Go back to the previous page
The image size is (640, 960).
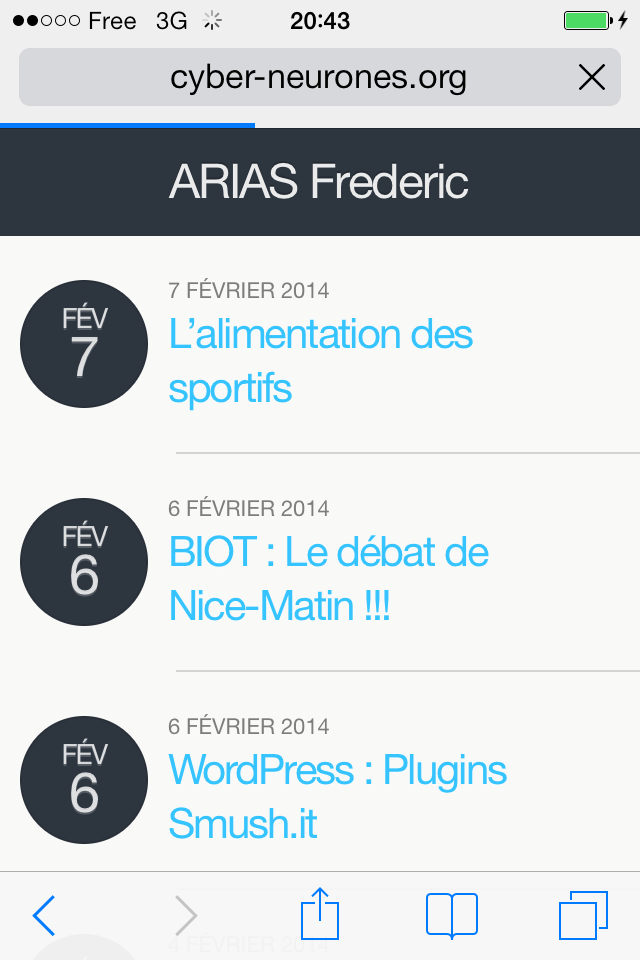pyautogui.click(x=44, y=915)
